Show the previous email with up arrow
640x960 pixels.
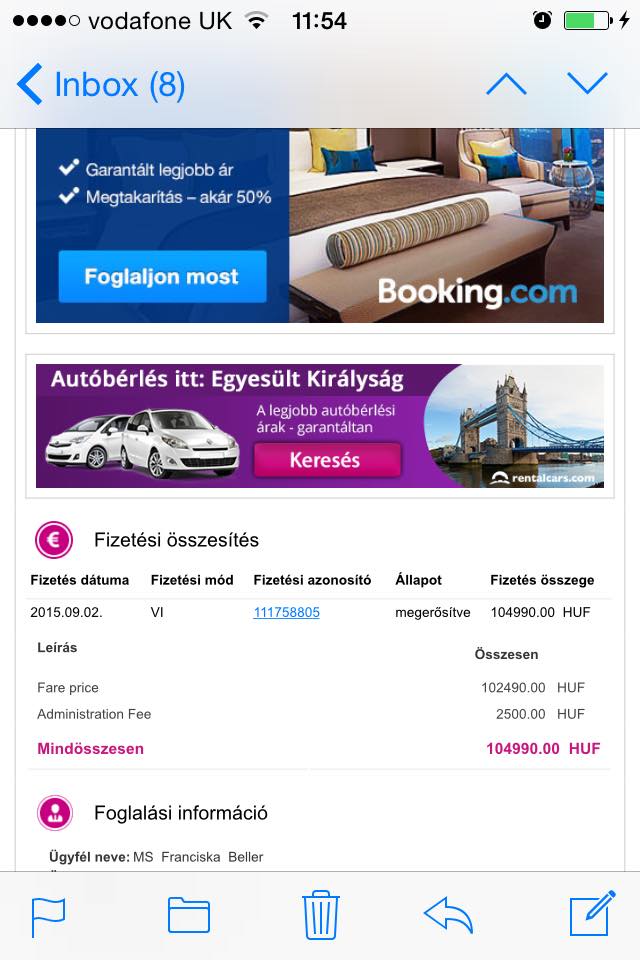point(506,84)
